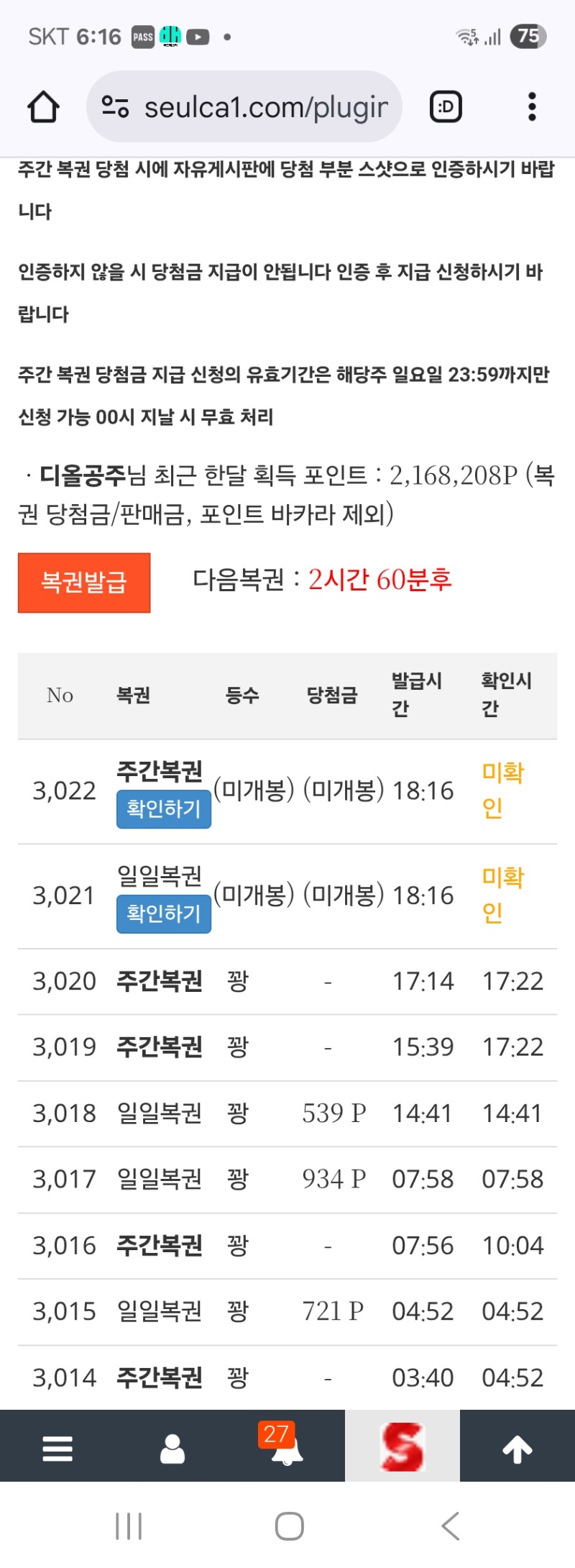The image size is (575, 1568).
Task: Tap the red S logo button
Action: point(402,1446)
